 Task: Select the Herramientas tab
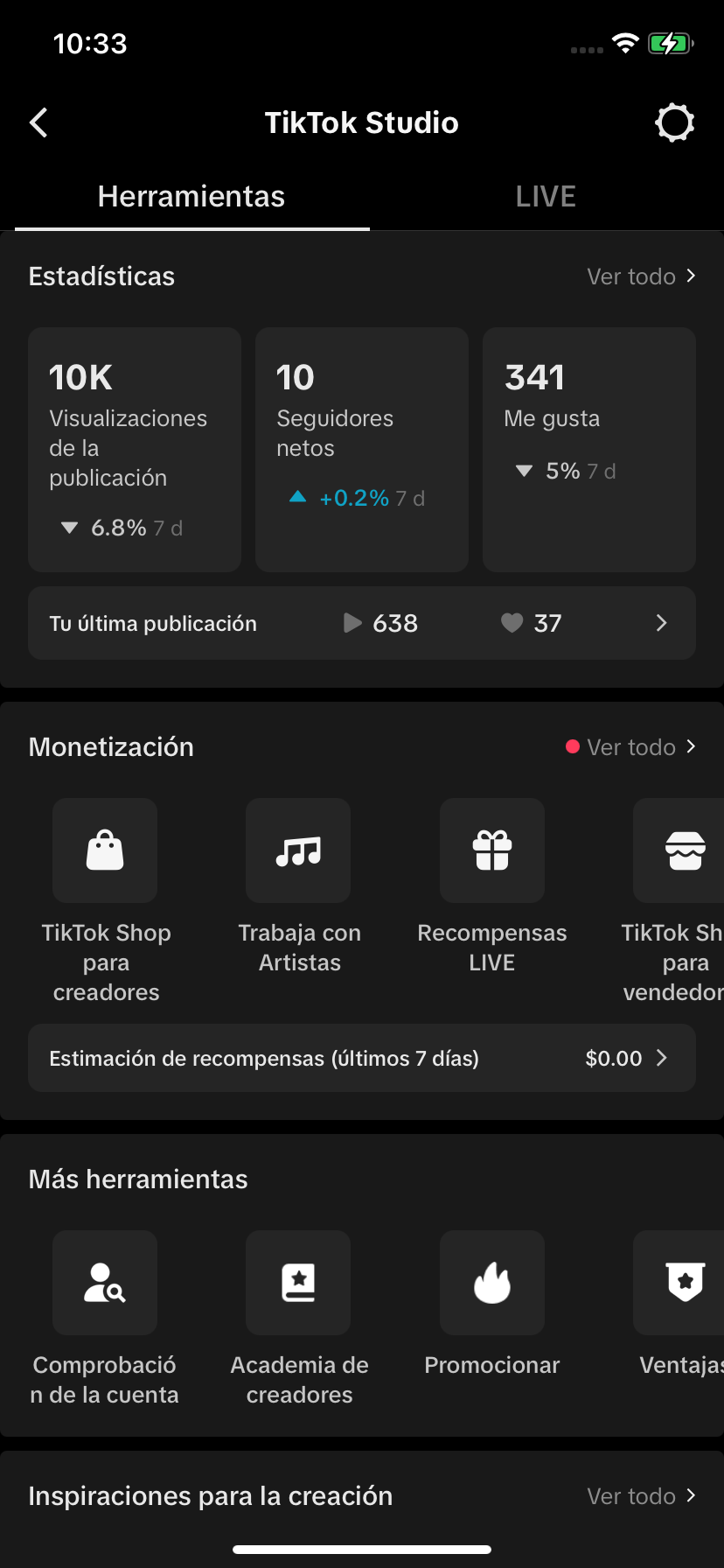coord(191,196)
